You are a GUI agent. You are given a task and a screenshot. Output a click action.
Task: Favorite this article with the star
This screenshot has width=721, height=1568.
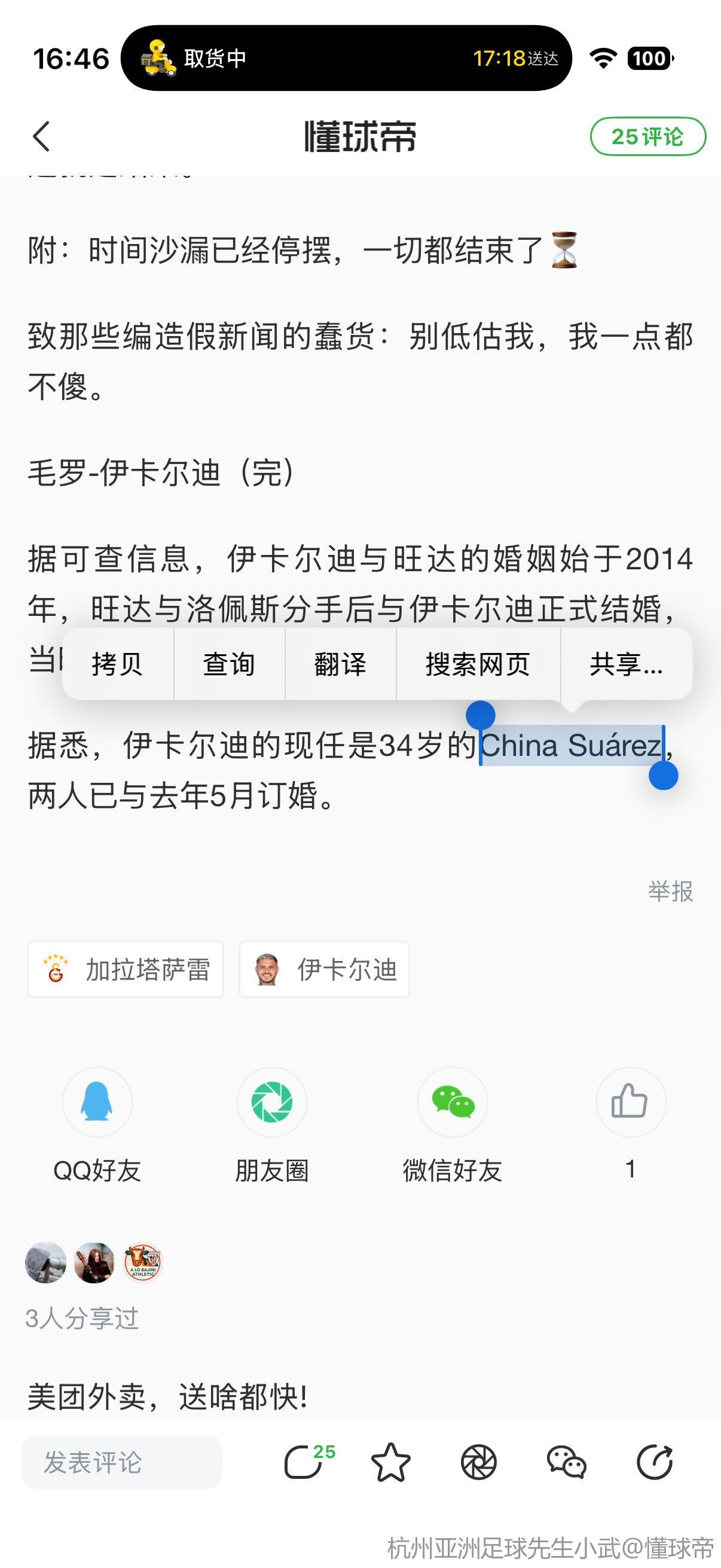point(390,1462)
